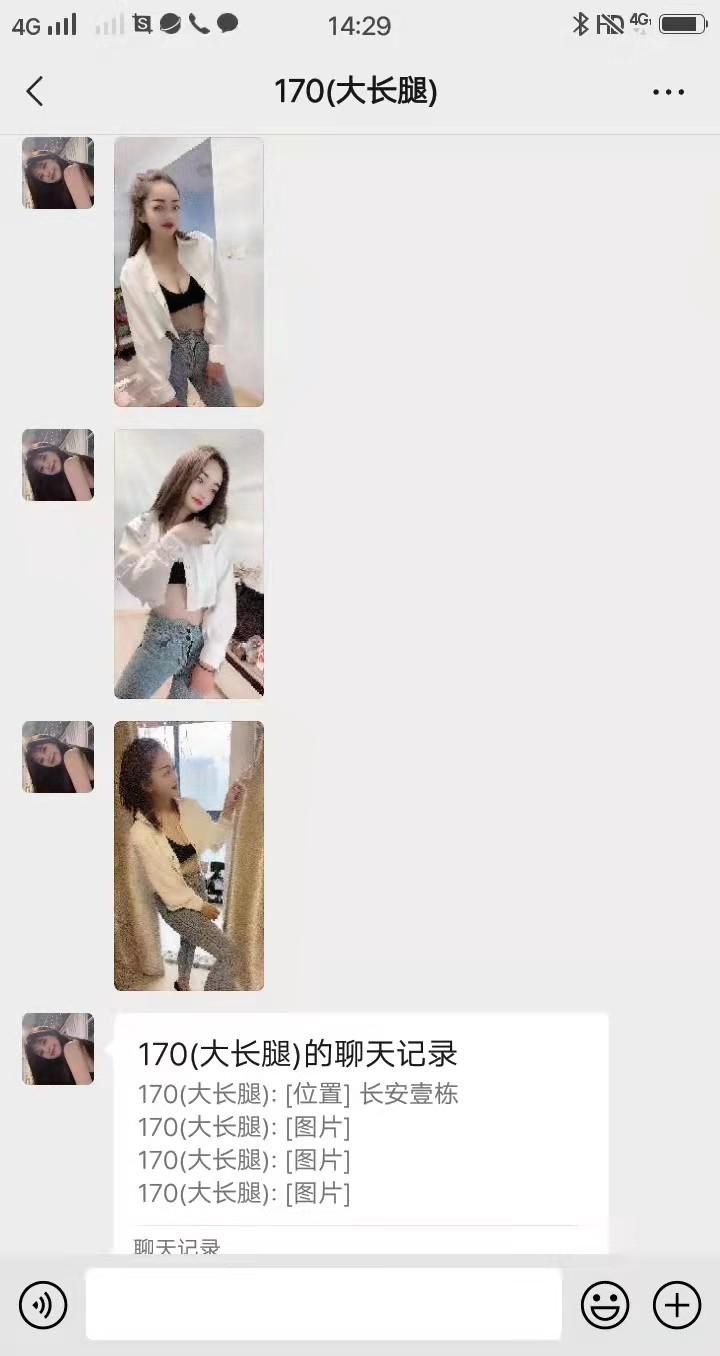Tap the back arrow to exit chat

click(x=35, y=91)
